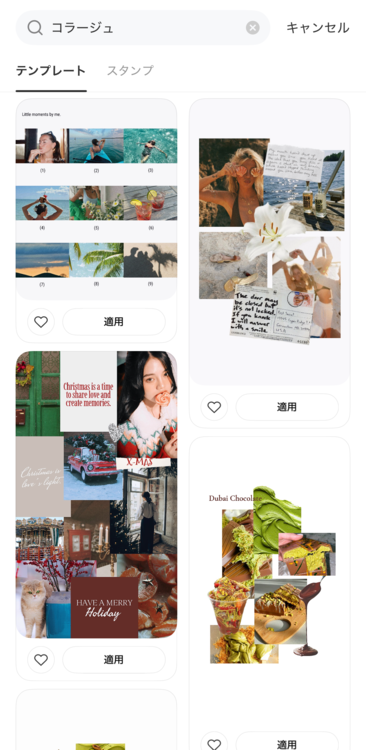Screen dimensions: 366x750
Task: Like the Christmas Merry Holiday collage template
Action: tap(41, 660)
